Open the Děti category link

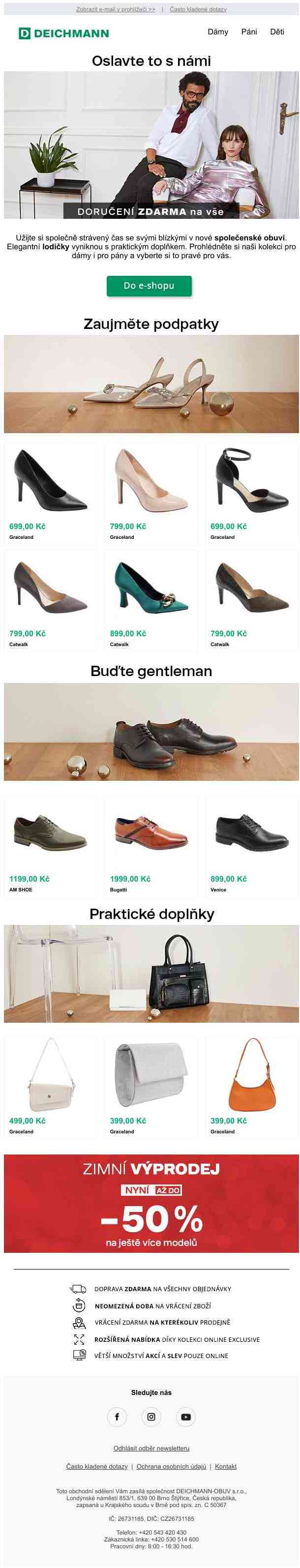[277, 31]
